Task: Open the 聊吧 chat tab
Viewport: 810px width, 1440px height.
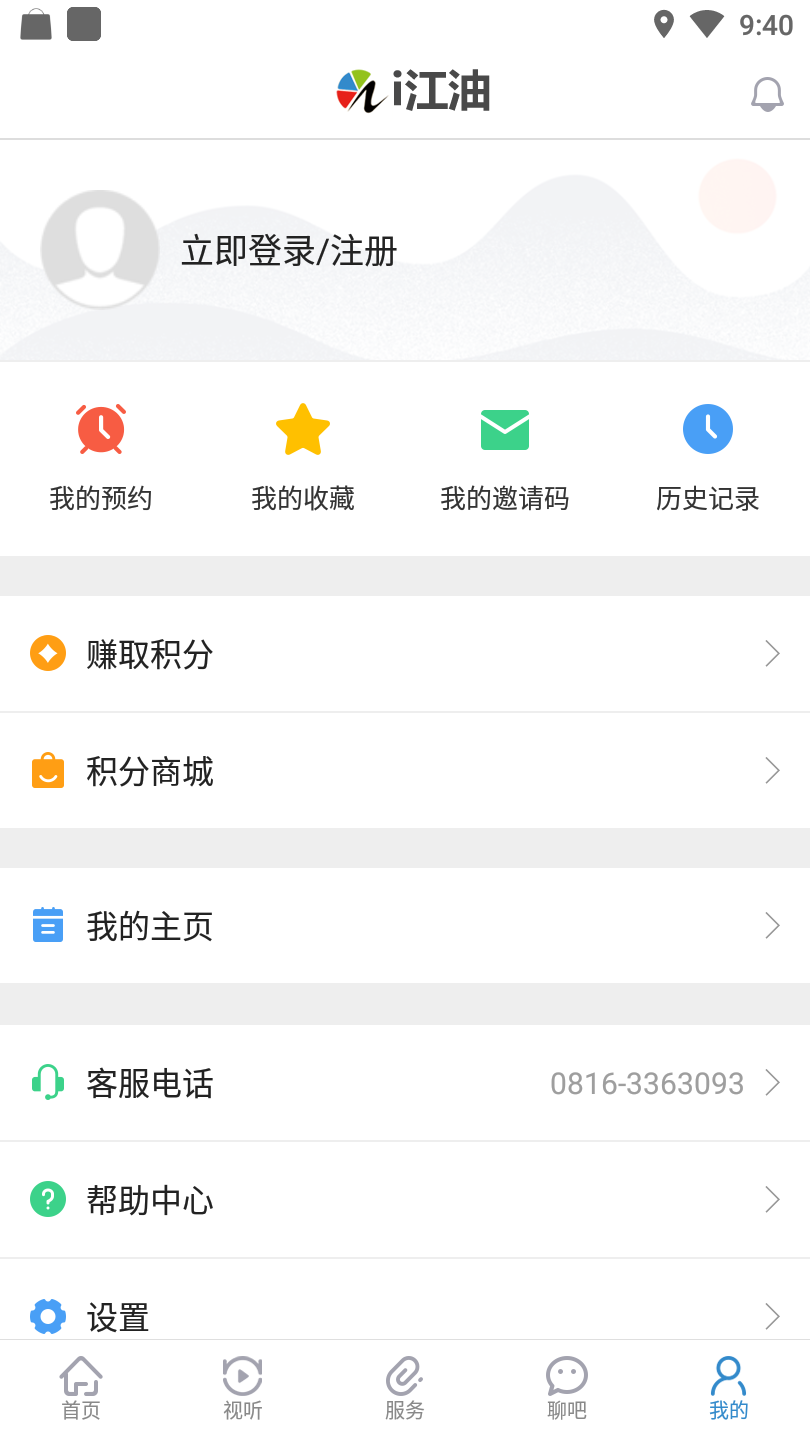Action: (x=566, y=1386)
